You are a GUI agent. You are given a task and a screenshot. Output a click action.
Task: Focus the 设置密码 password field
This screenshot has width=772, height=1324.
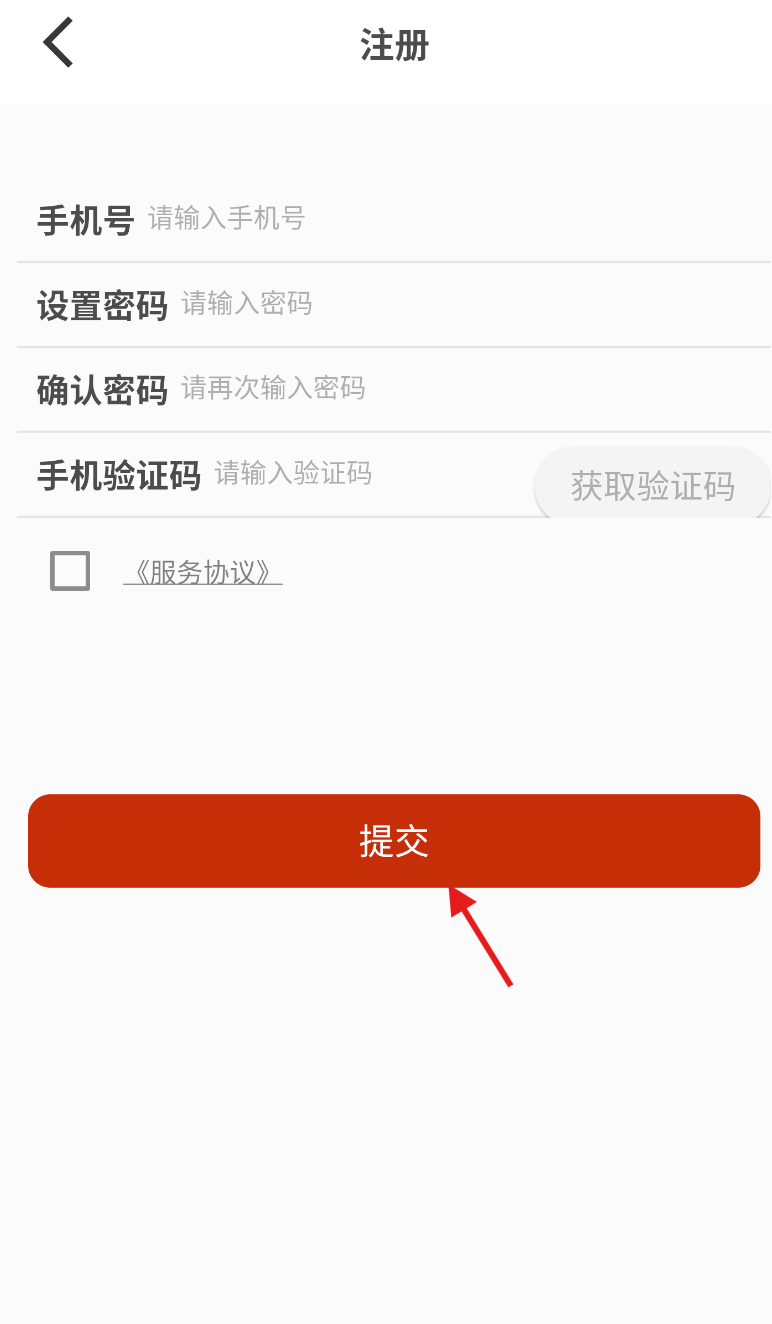[x=475, y=303]
